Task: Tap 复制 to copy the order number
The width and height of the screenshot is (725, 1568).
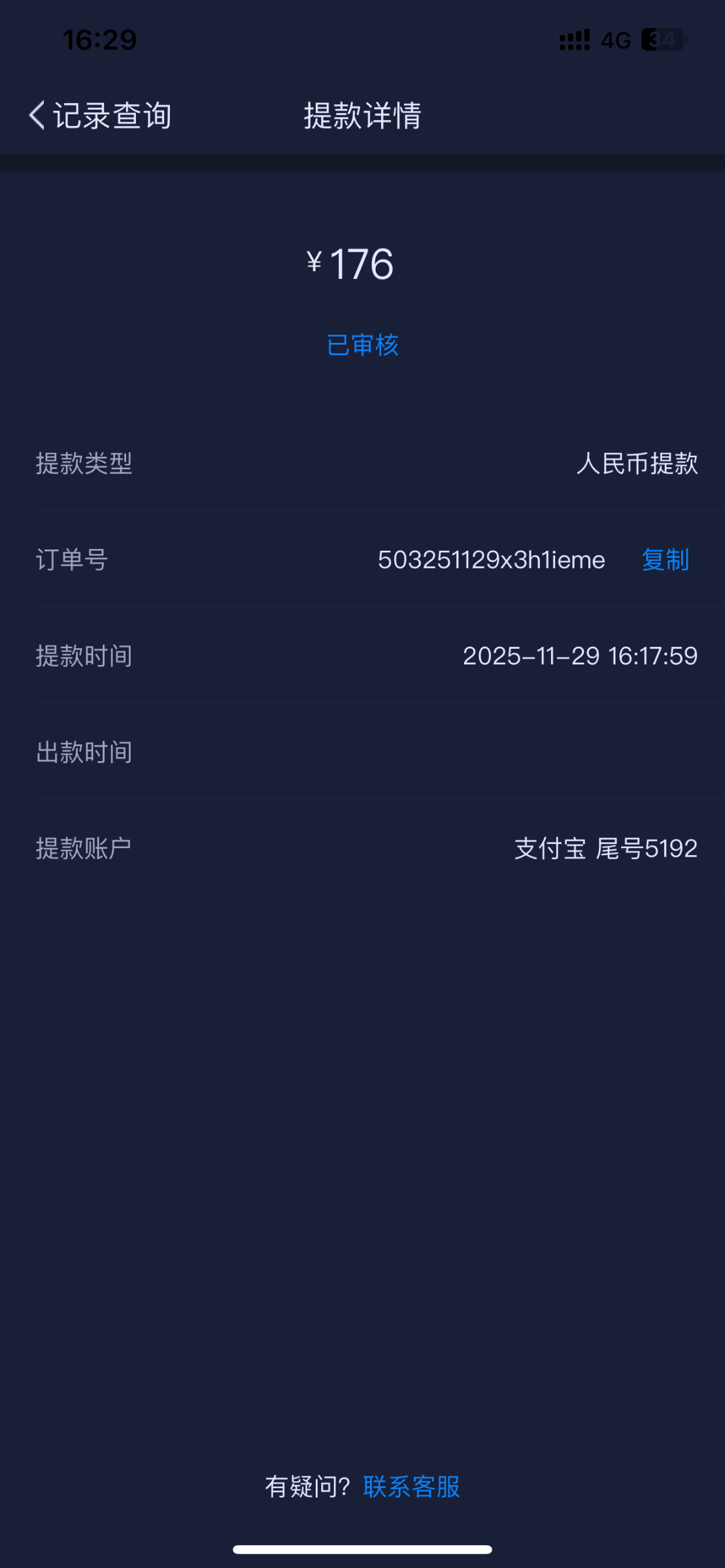Action: point(664,561)
